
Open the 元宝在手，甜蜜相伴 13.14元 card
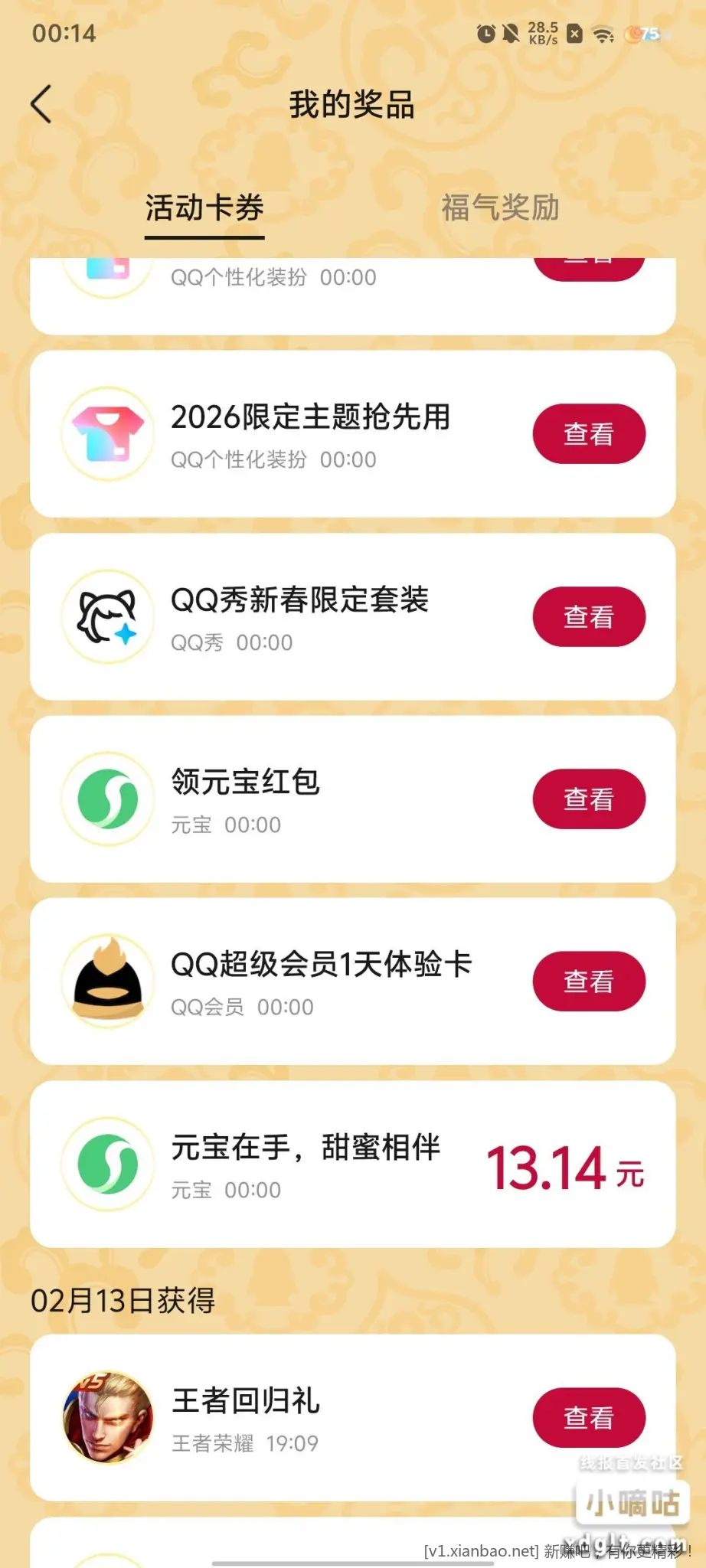click(352, 1165)
